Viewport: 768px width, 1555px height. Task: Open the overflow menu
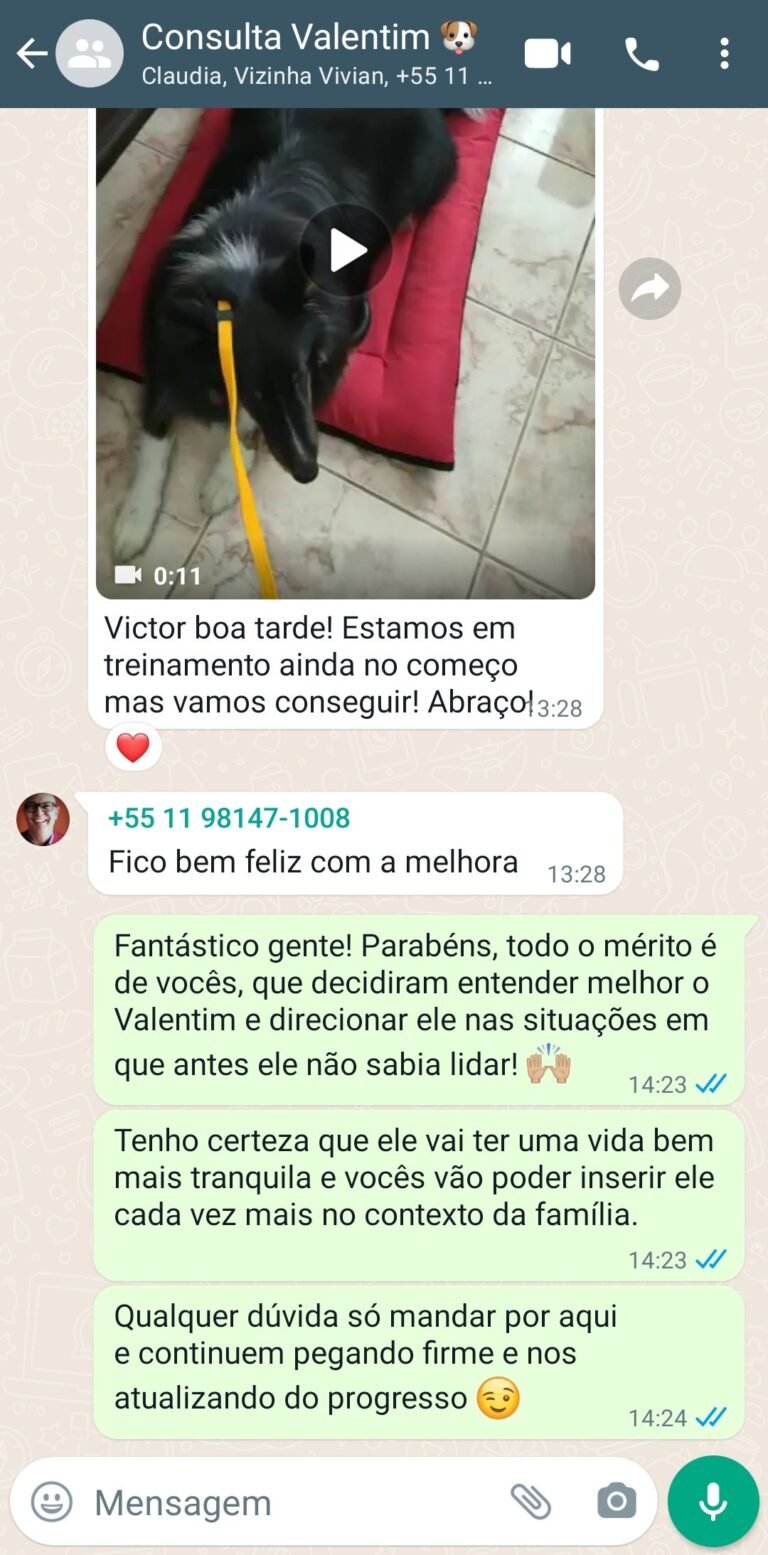(724, 54)
